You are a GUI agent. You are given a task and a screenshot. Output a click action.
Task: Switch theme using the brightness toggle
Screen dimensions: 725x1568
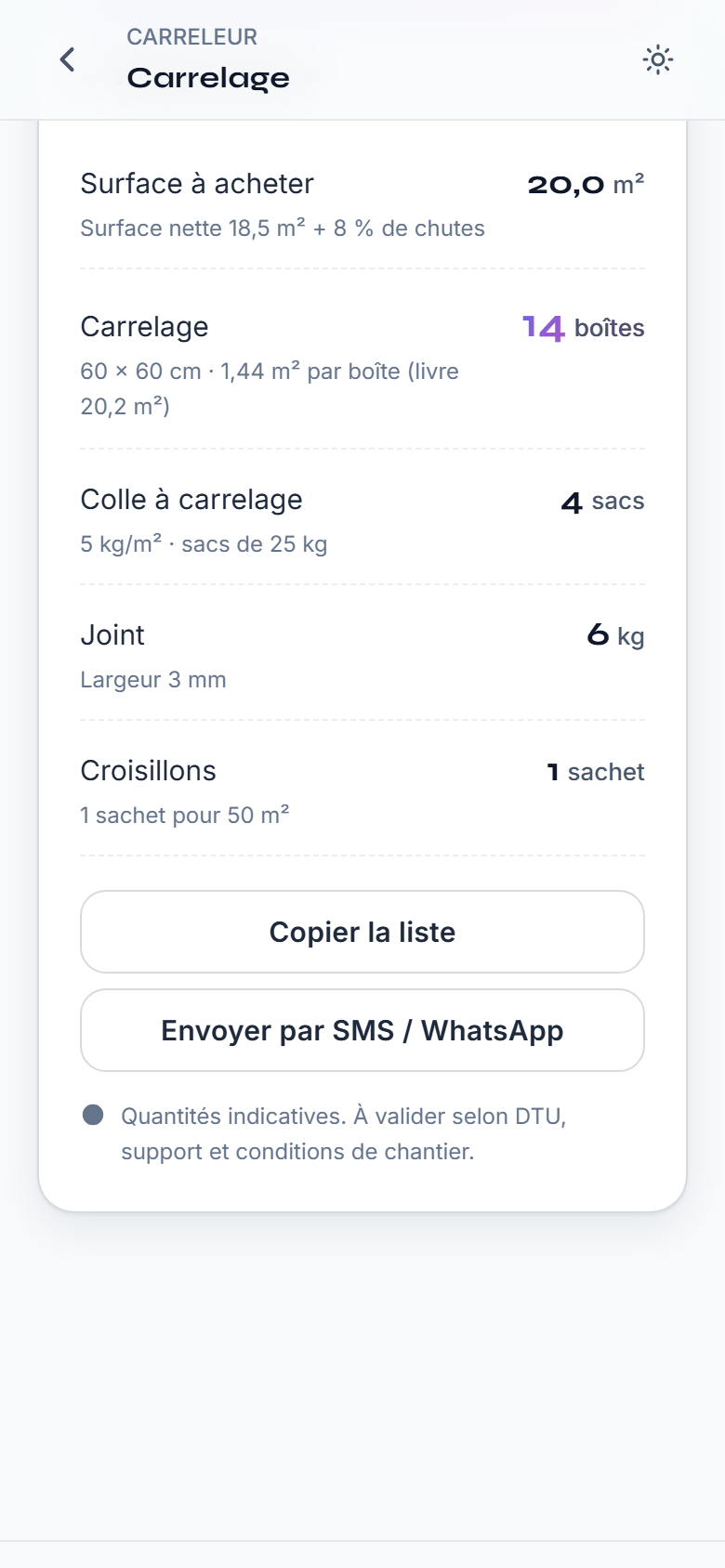tap(658, 59)
